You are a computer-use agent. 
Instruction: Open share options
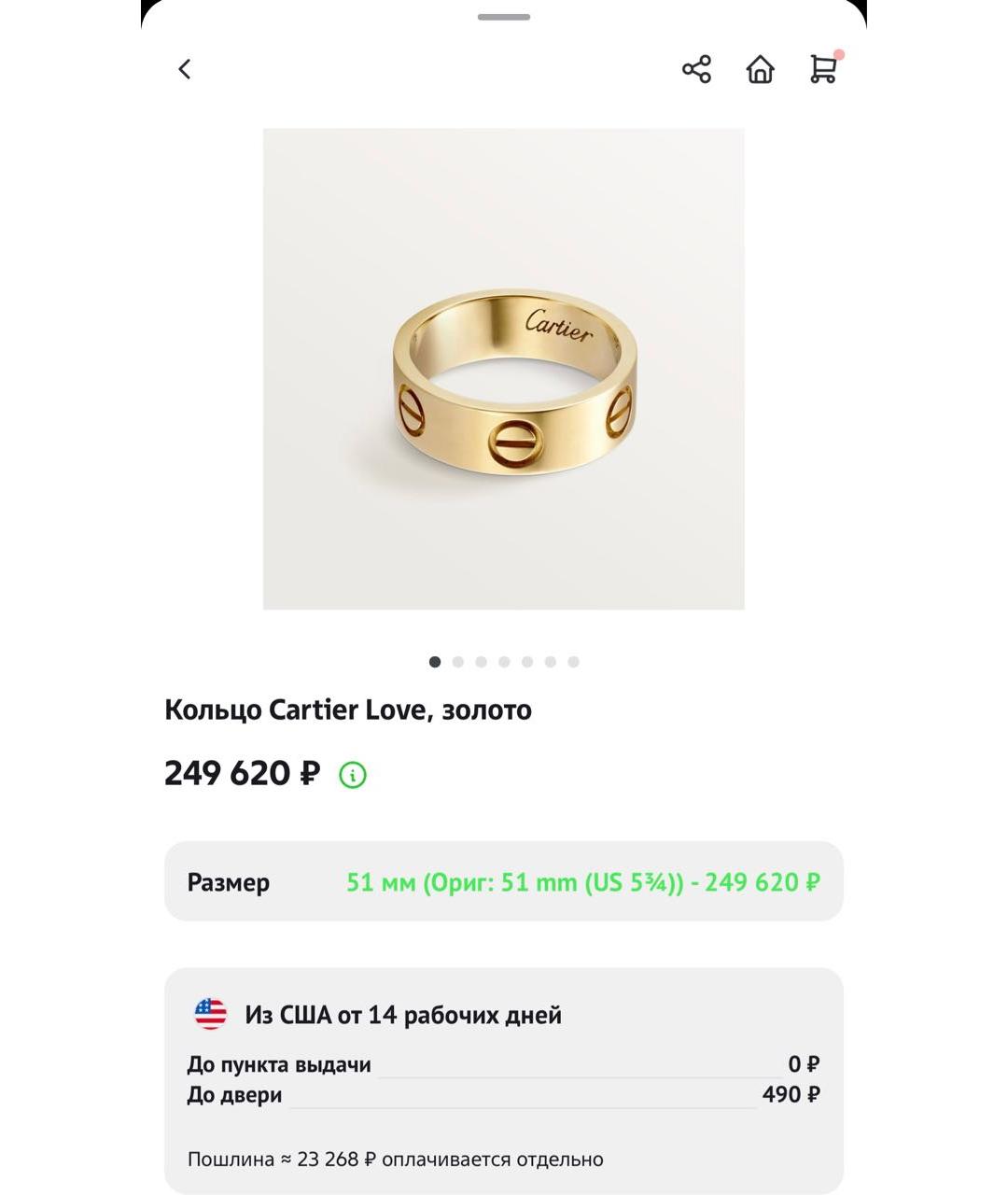pos(697,68)
